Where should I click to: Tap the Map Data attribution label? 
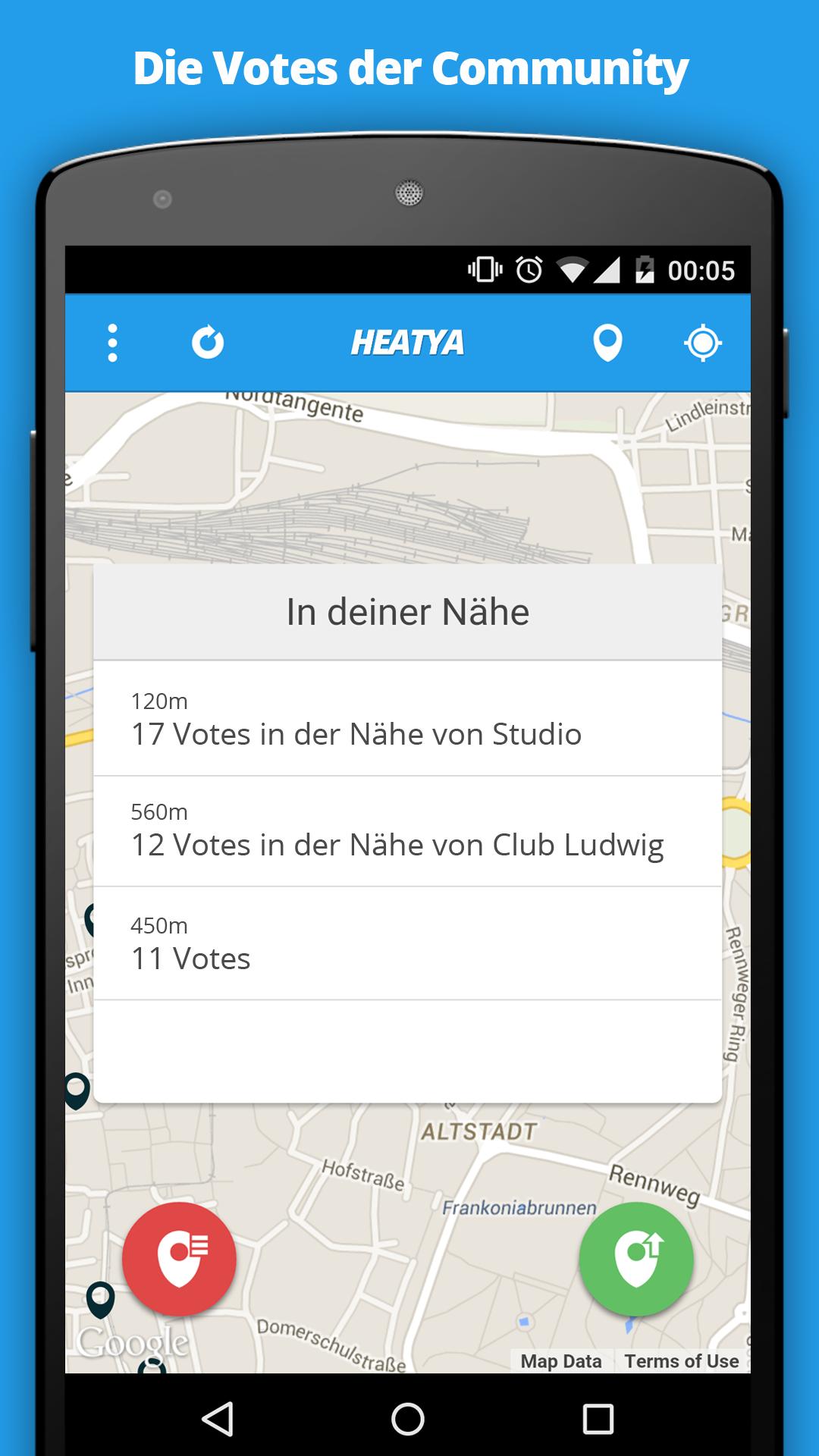pyautogui.click(x=562, y=1361)
